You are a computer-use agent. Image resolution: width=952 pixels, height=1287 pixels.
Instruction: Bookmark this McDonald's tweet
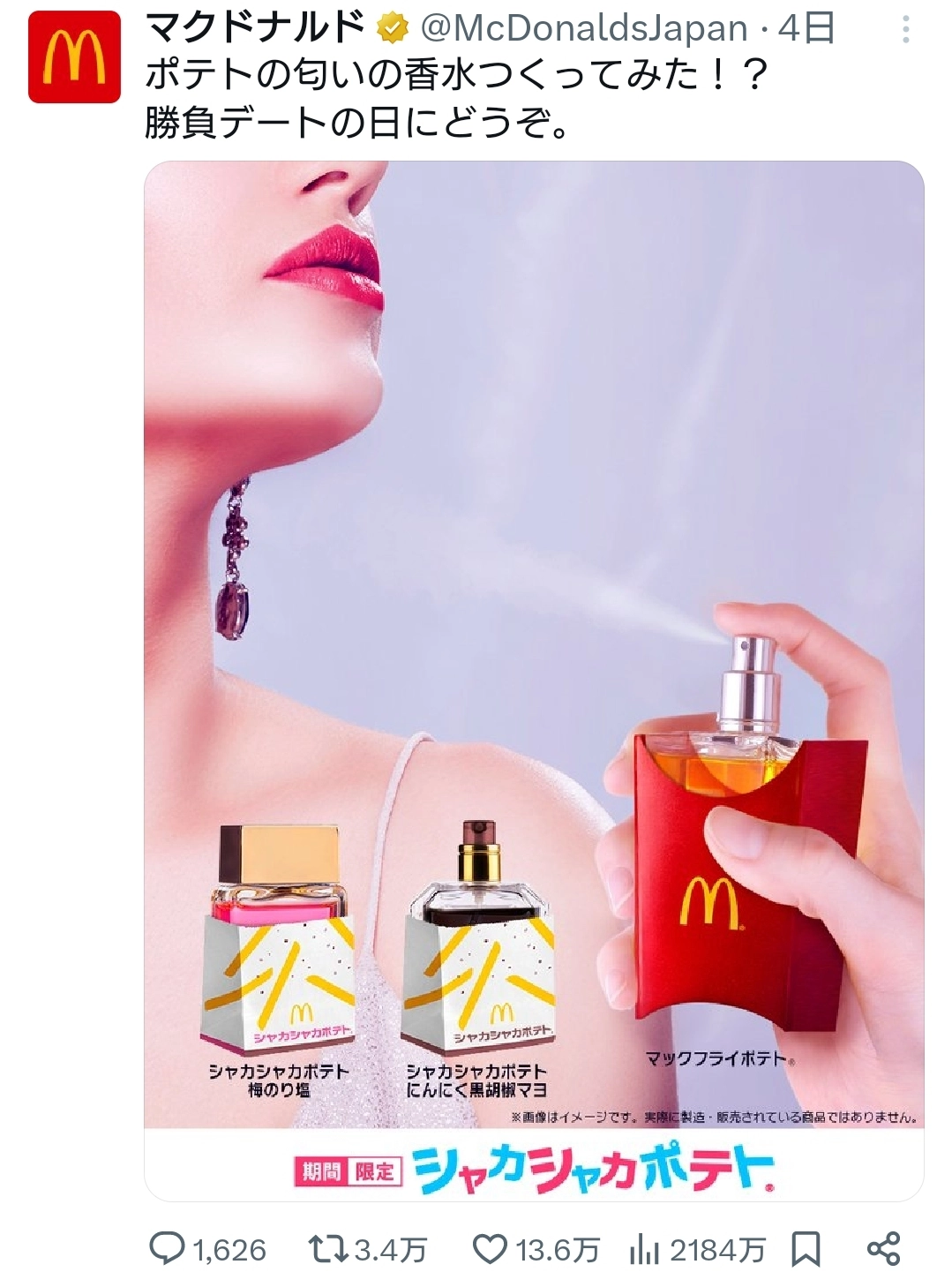(806, 1249)
